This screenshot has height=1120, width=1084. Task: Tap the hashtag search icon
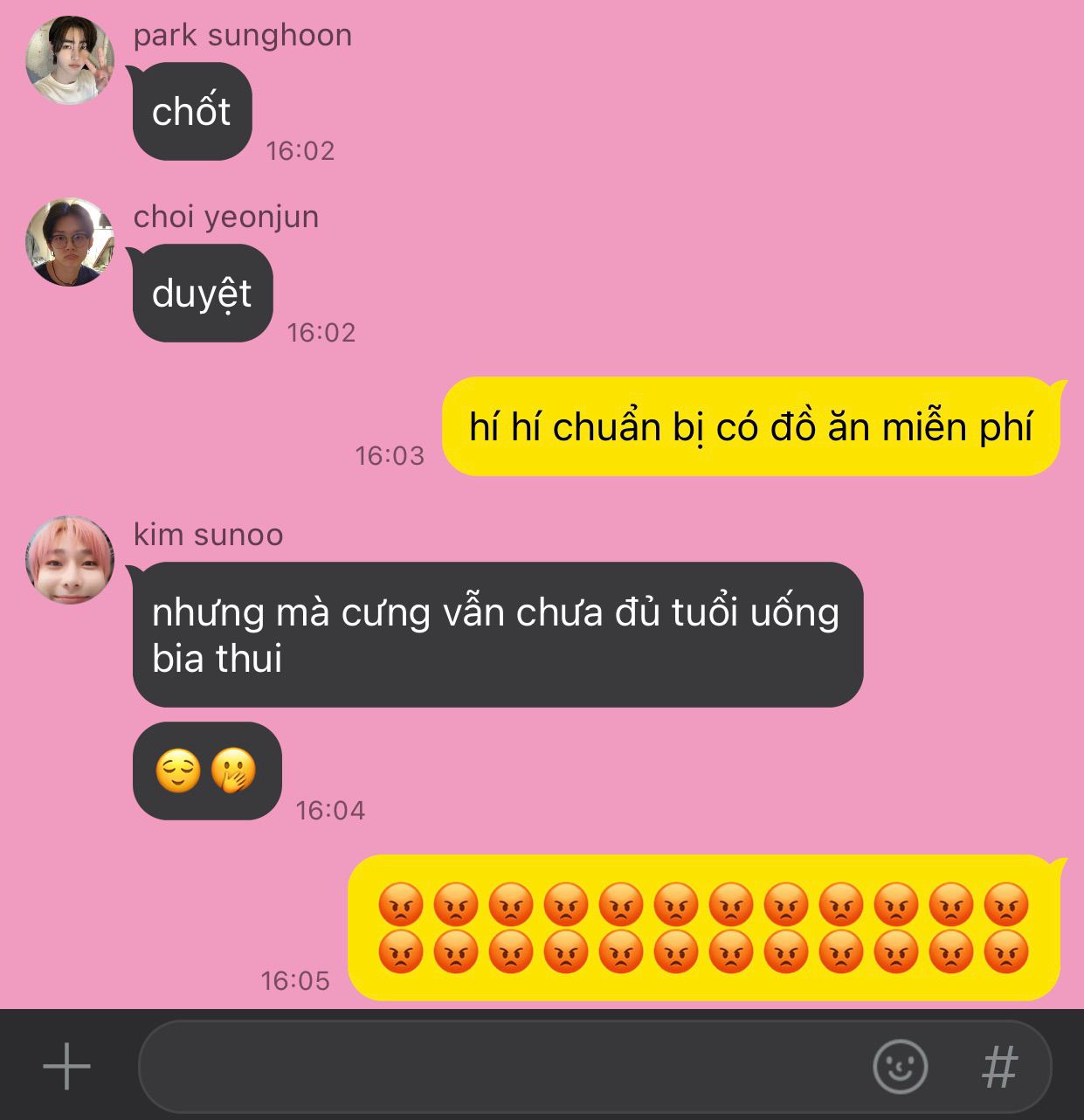pos(1000,1067)
